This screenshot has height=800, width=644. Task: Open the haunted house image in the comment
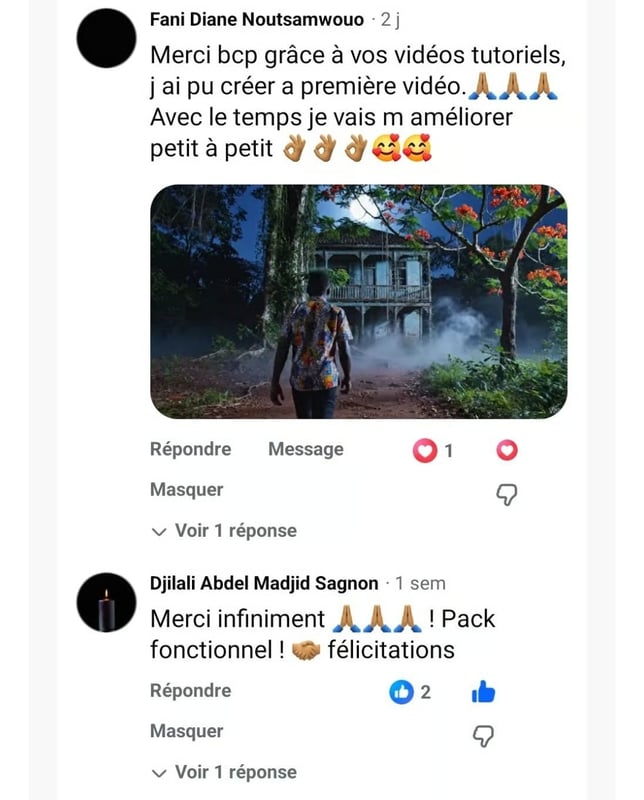point(358,301)
